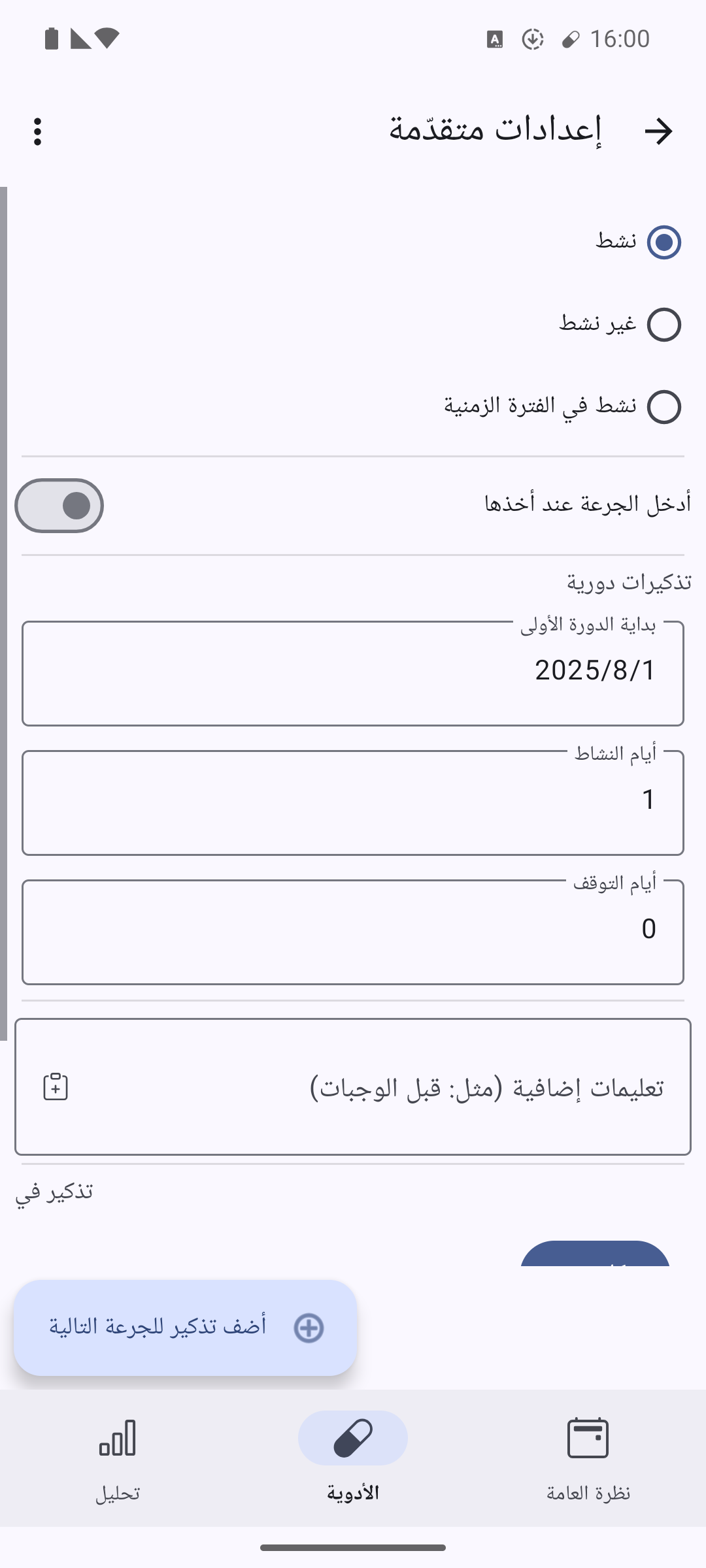Switch to the الأدوية tab
The width and height of the screenshot is (706, 1568).
(353, 1456)
